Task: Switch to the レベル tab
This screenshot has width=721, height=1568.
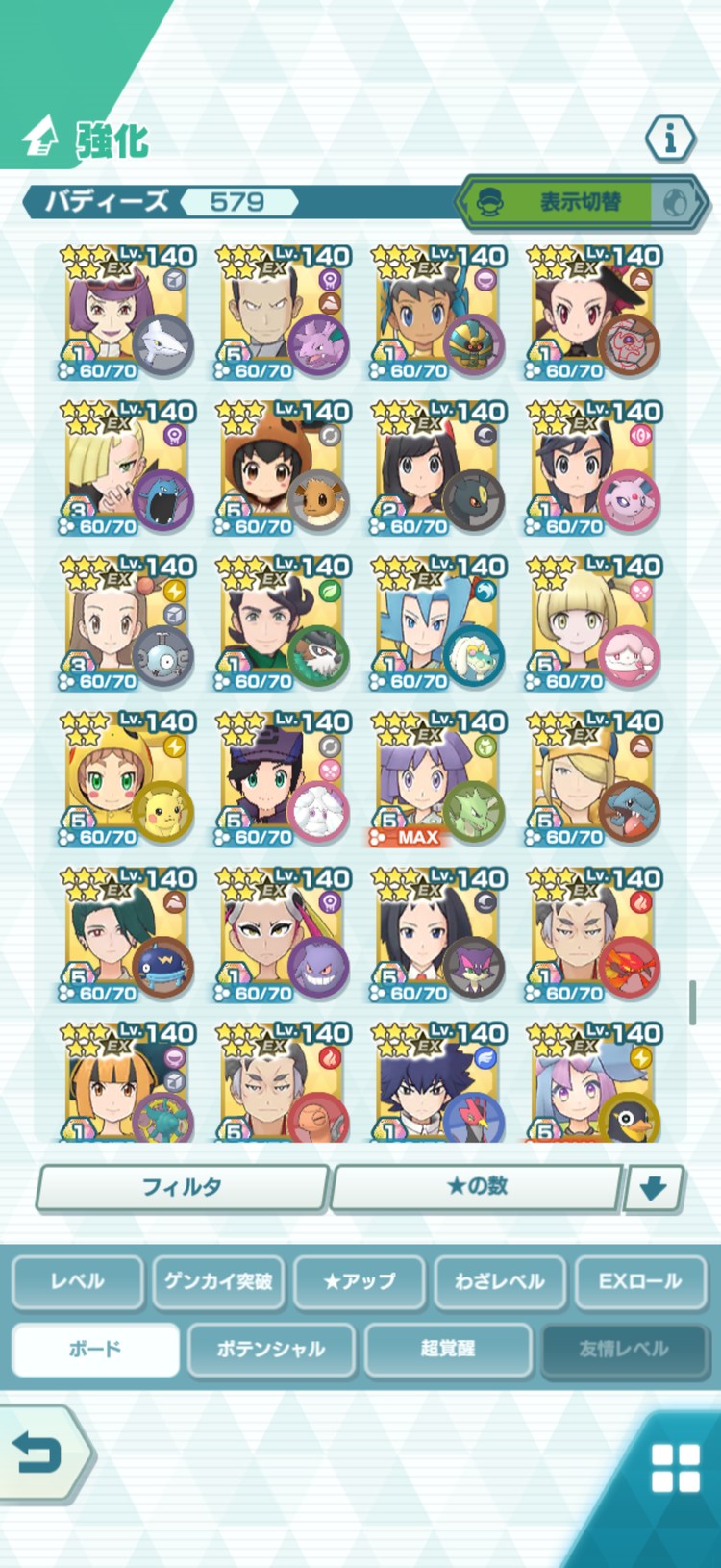Action: point(78,1281)
